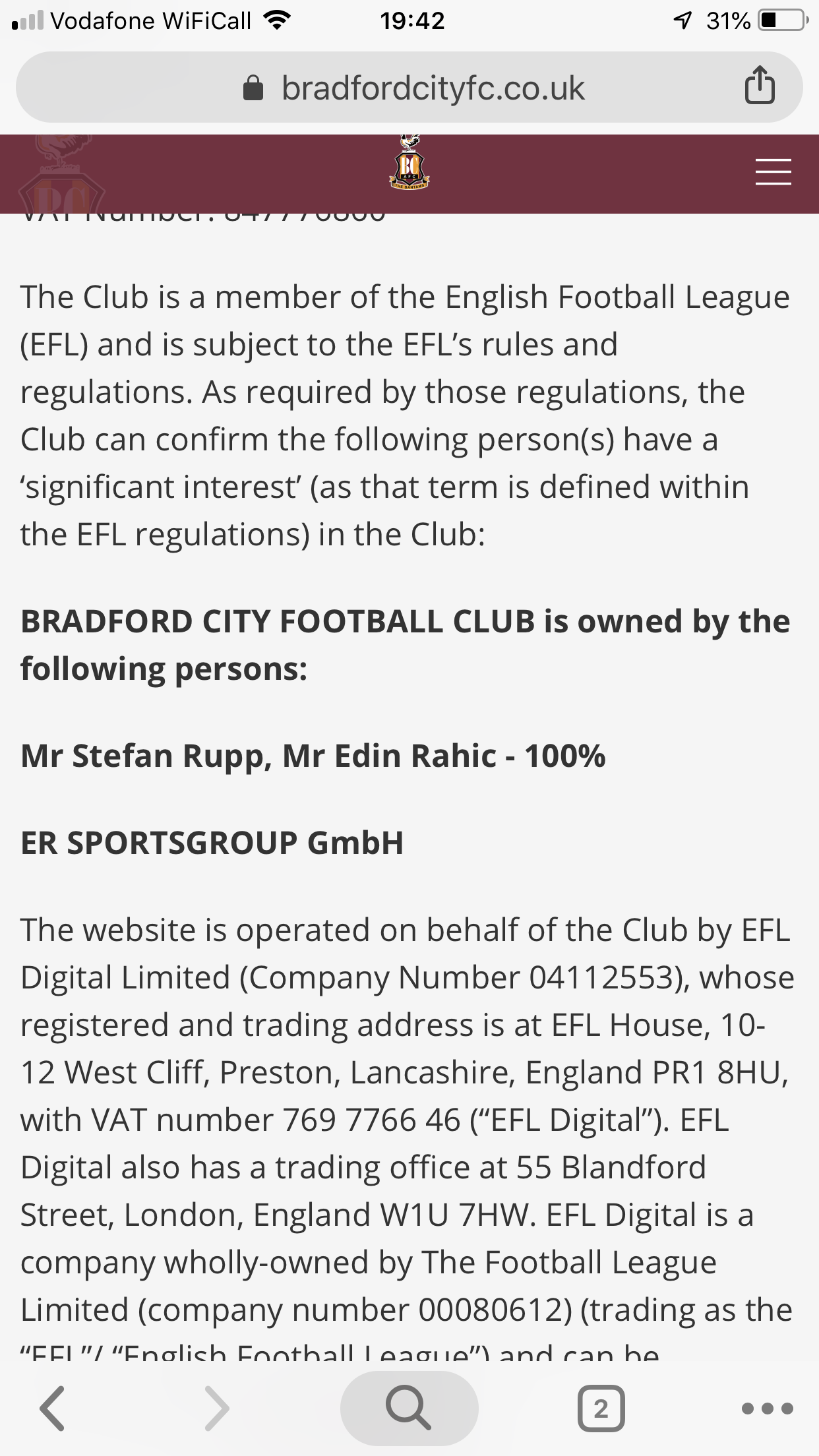Open the hamburger menu in the site header
The image size is (819, 1456).
click(773, 172)
